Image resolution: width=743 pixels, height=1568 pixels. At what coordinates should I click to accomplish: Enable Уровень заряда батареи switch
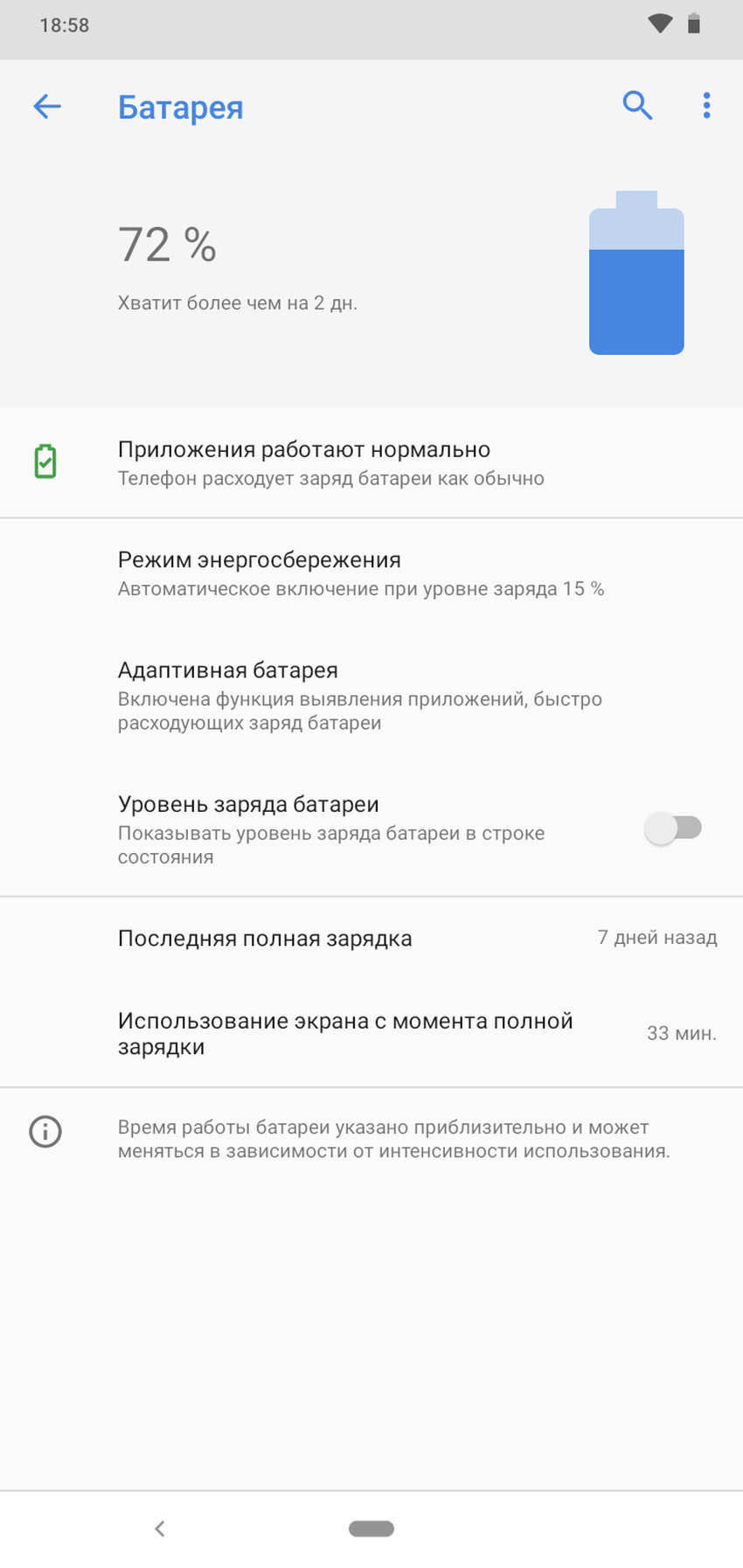673,828
